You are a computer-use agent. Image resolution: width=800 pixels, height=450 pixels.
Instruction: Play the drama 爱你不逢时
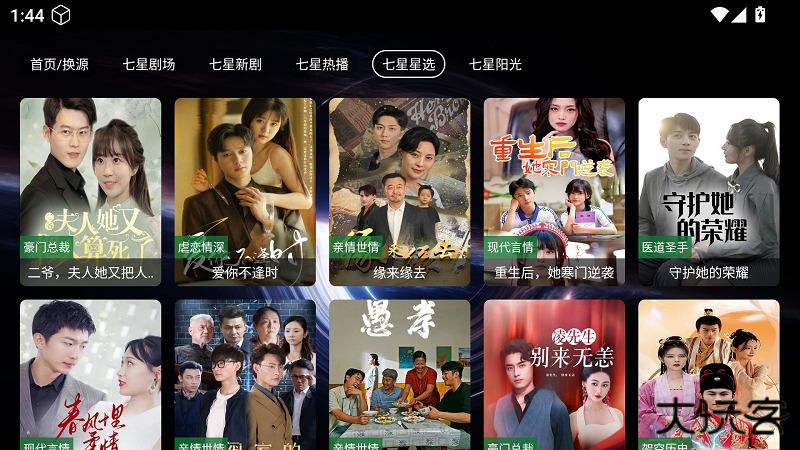[245, 191]
